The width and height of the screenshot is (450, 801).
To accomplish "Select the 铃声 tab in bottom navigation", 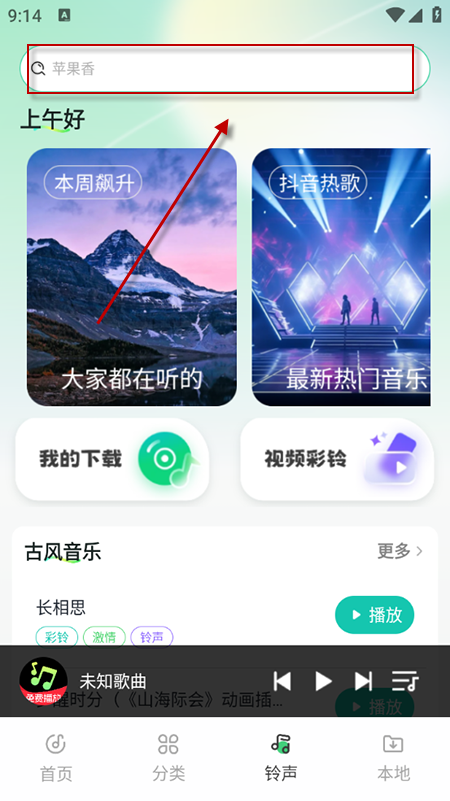I will tap(281, 758).
